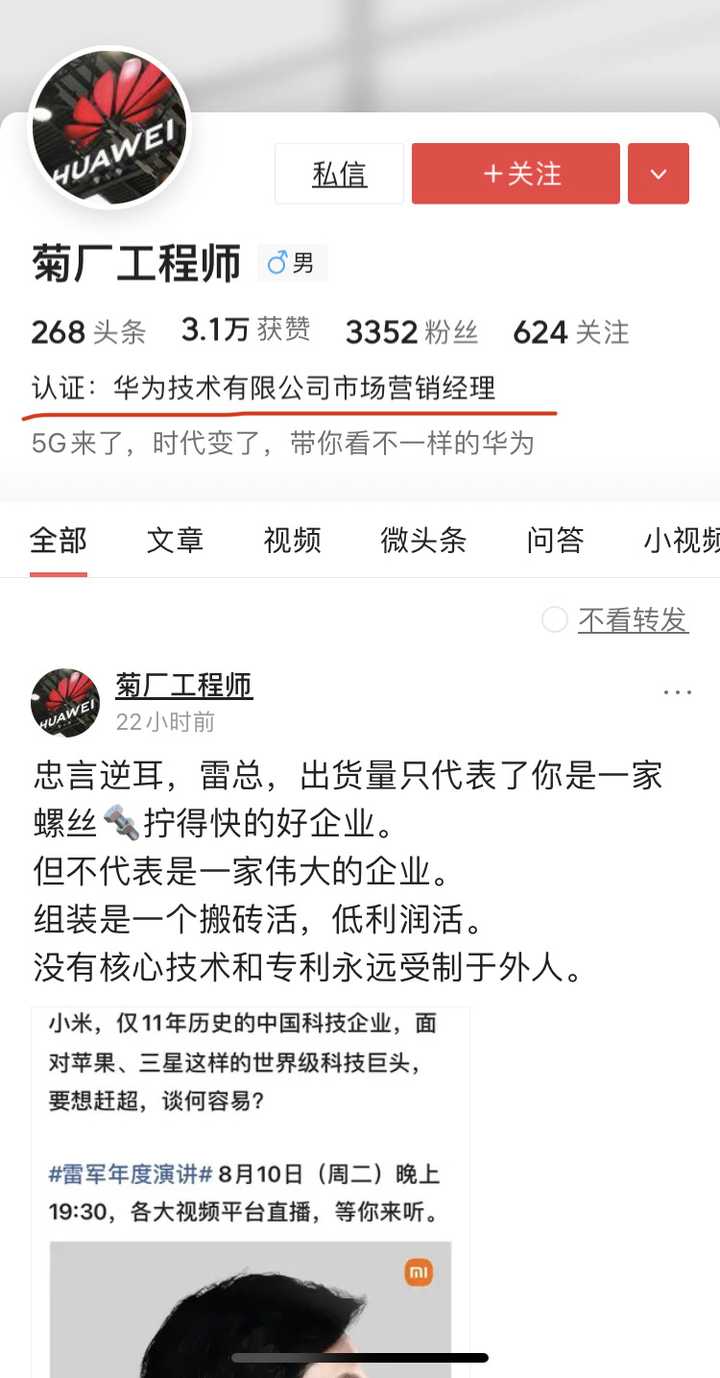Image resolution: width=720 pixels, height=1378 pixels.
Task: Follow this user with +关注
Action: (x=515, y=174)
